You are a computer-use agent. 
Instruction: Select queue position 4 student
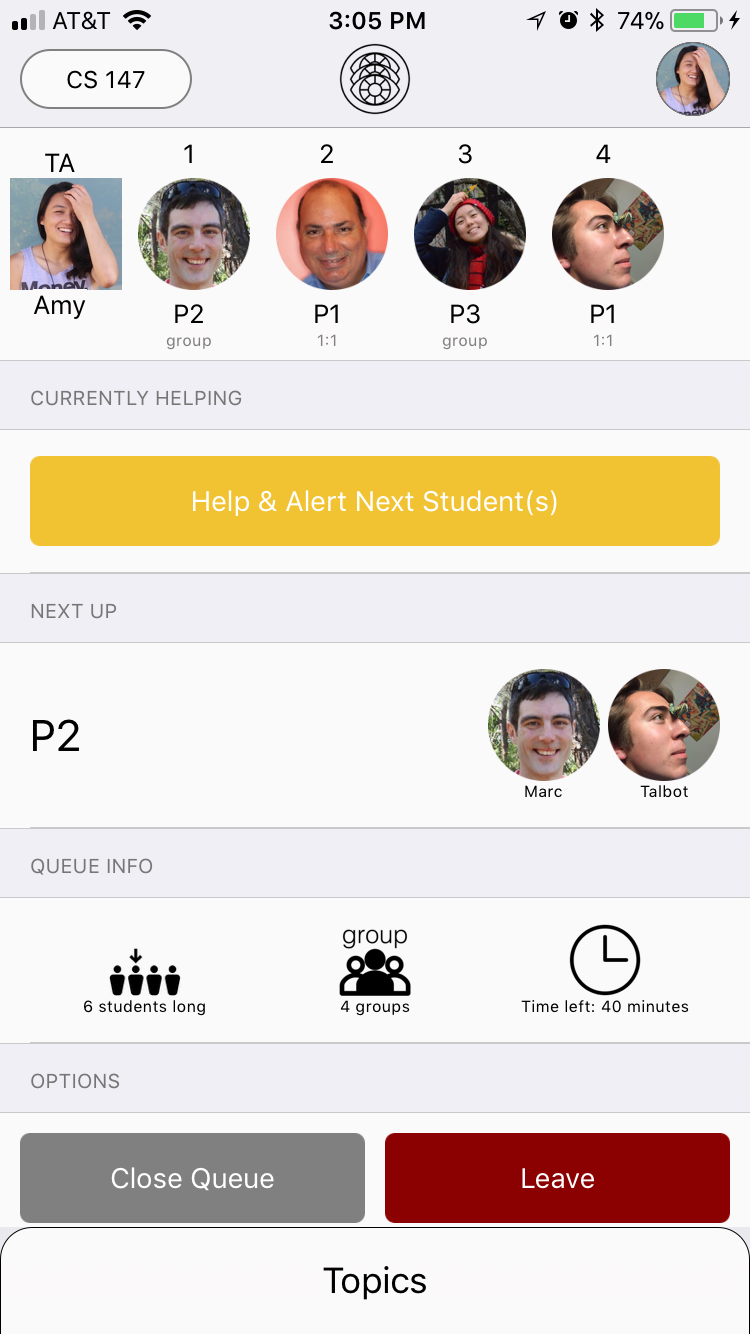[607, 234]
